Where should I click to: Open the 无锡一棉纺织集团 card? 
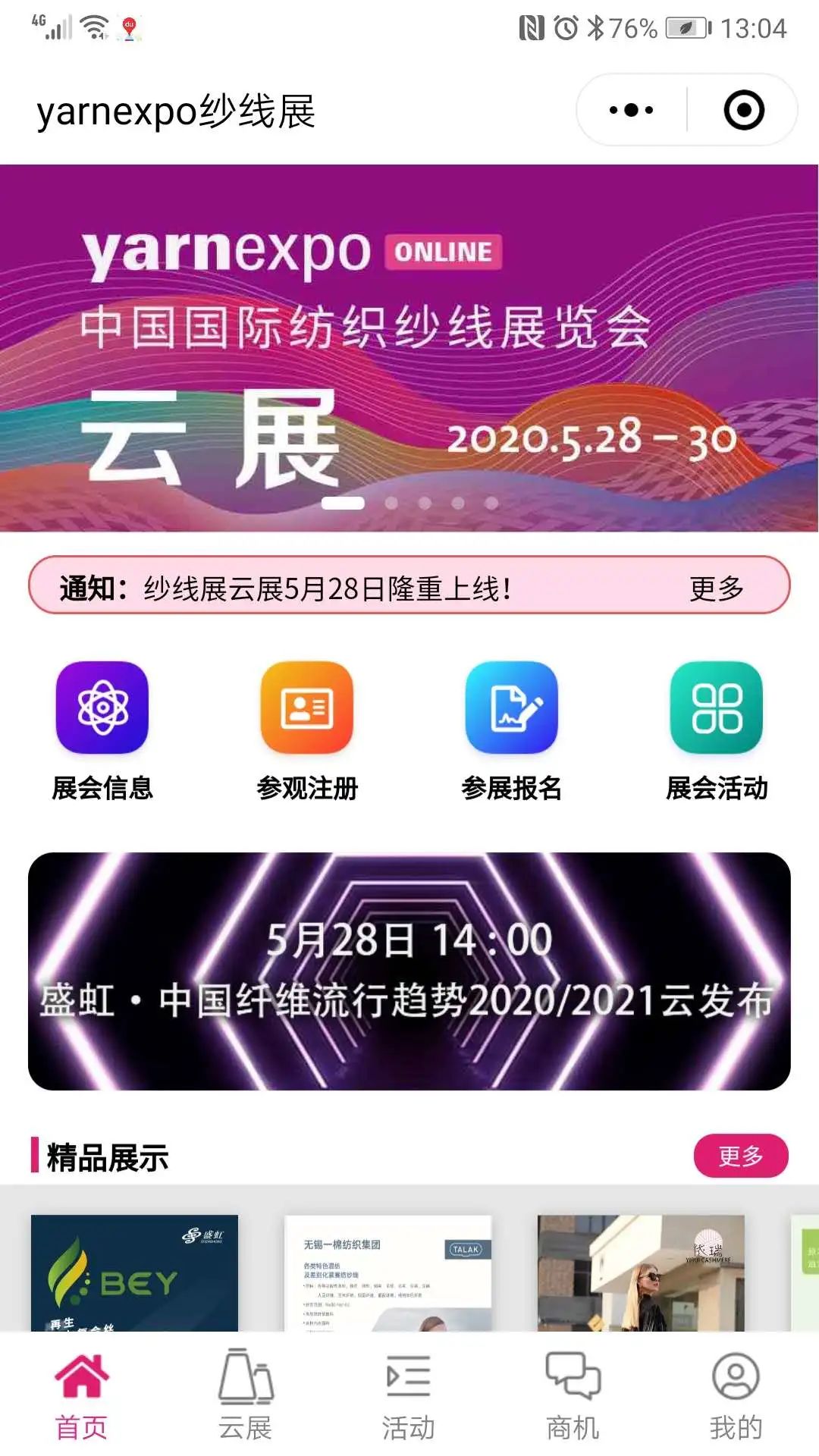tap(388, 1272)
